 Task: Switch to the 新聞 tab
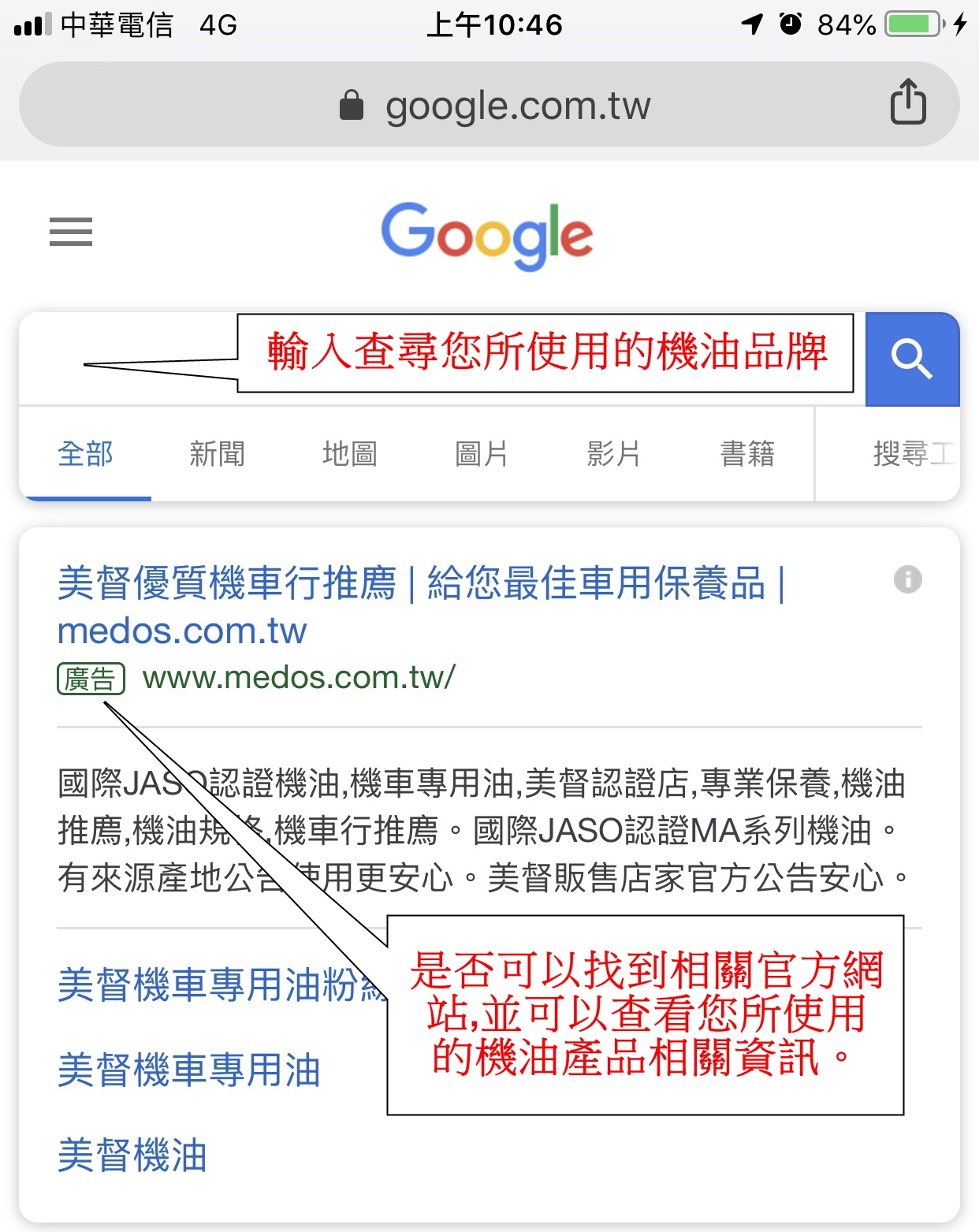pos(217,454)
